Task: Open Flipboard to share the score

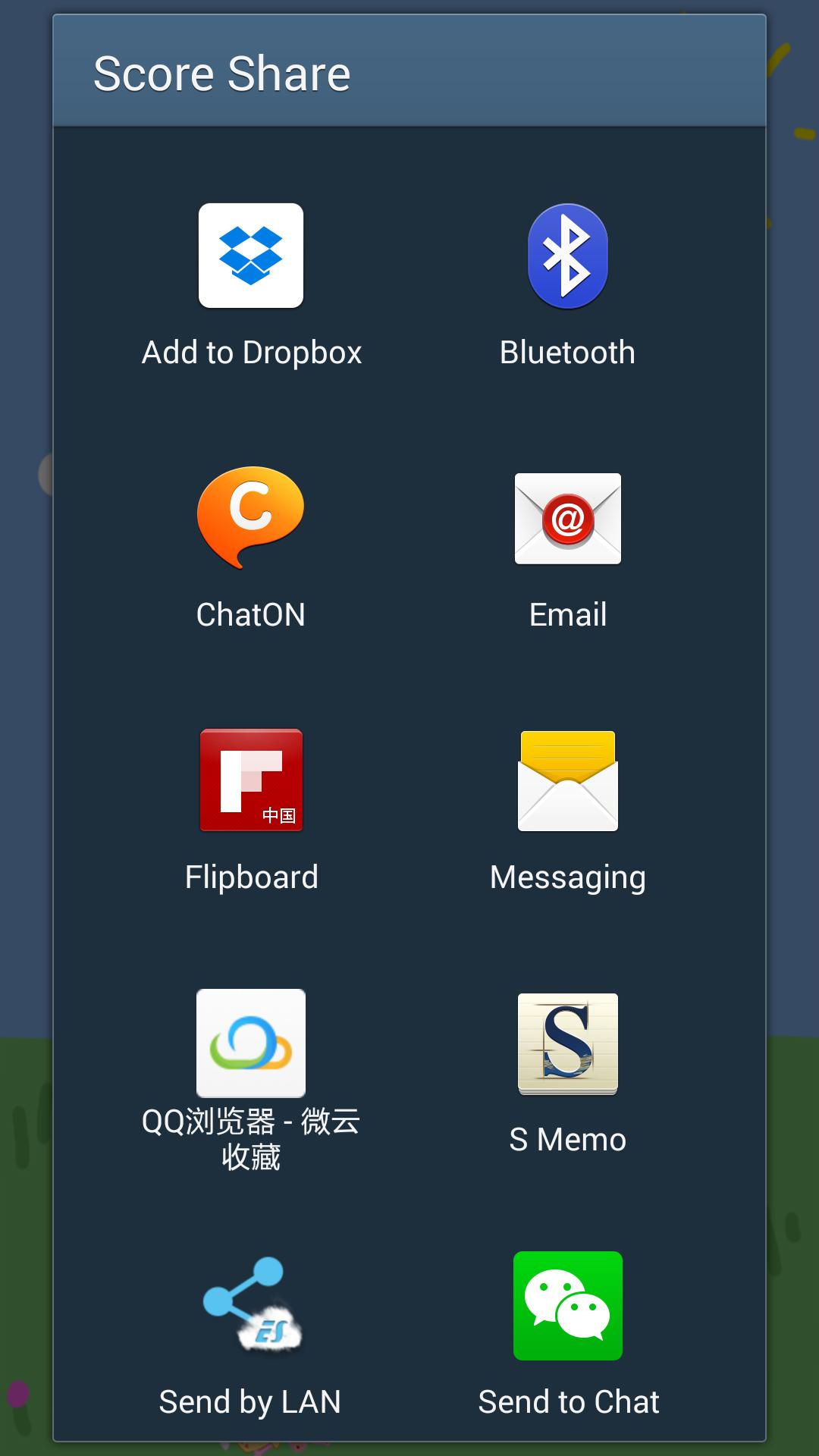Action: [251, 781]
